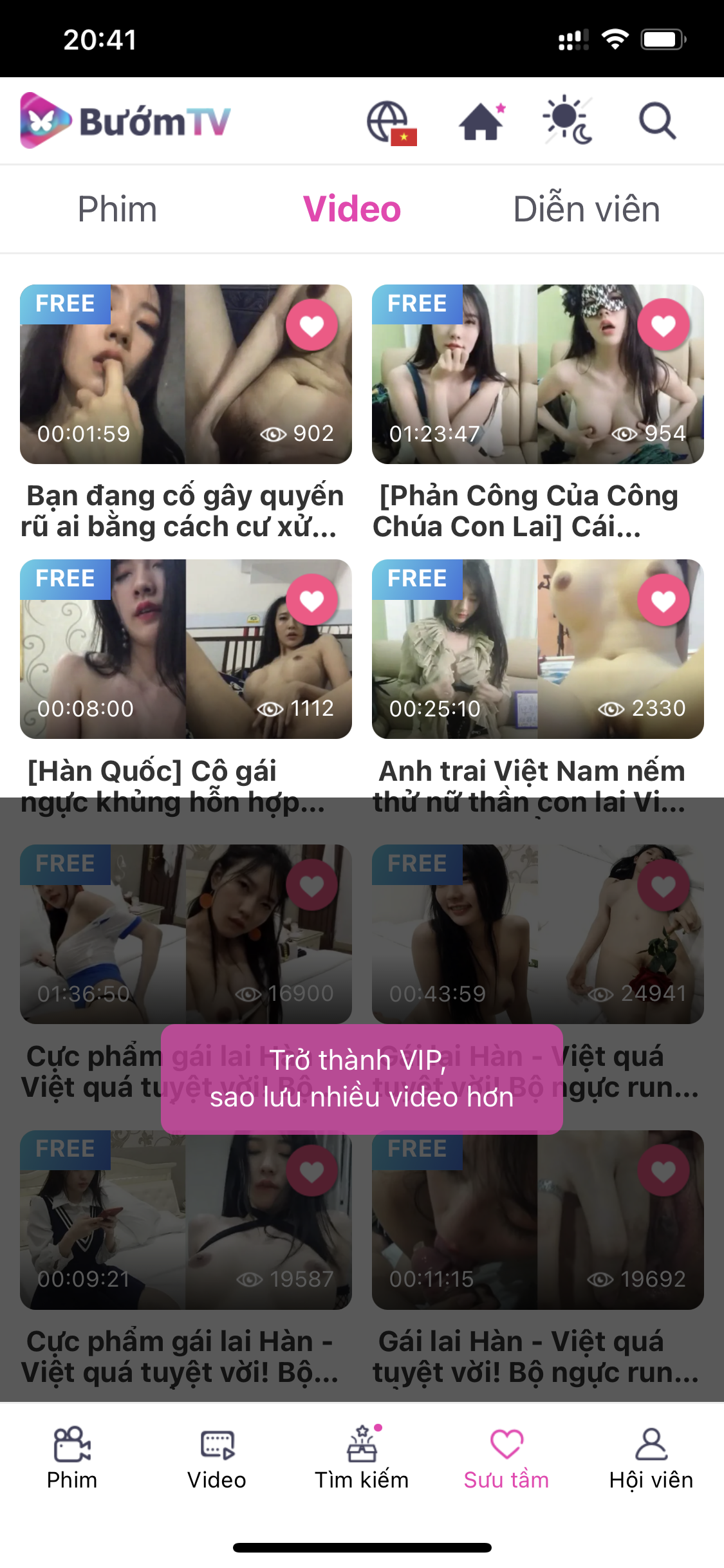The image size is (724, 1568).
Task: Switch to the top Phim tab
Action: 117,209
